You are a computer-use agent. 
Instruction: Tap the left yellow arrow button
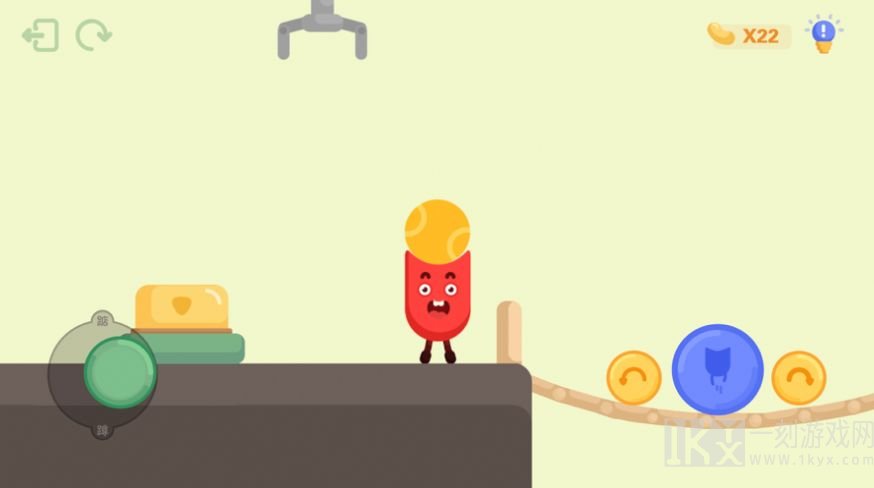634,377
